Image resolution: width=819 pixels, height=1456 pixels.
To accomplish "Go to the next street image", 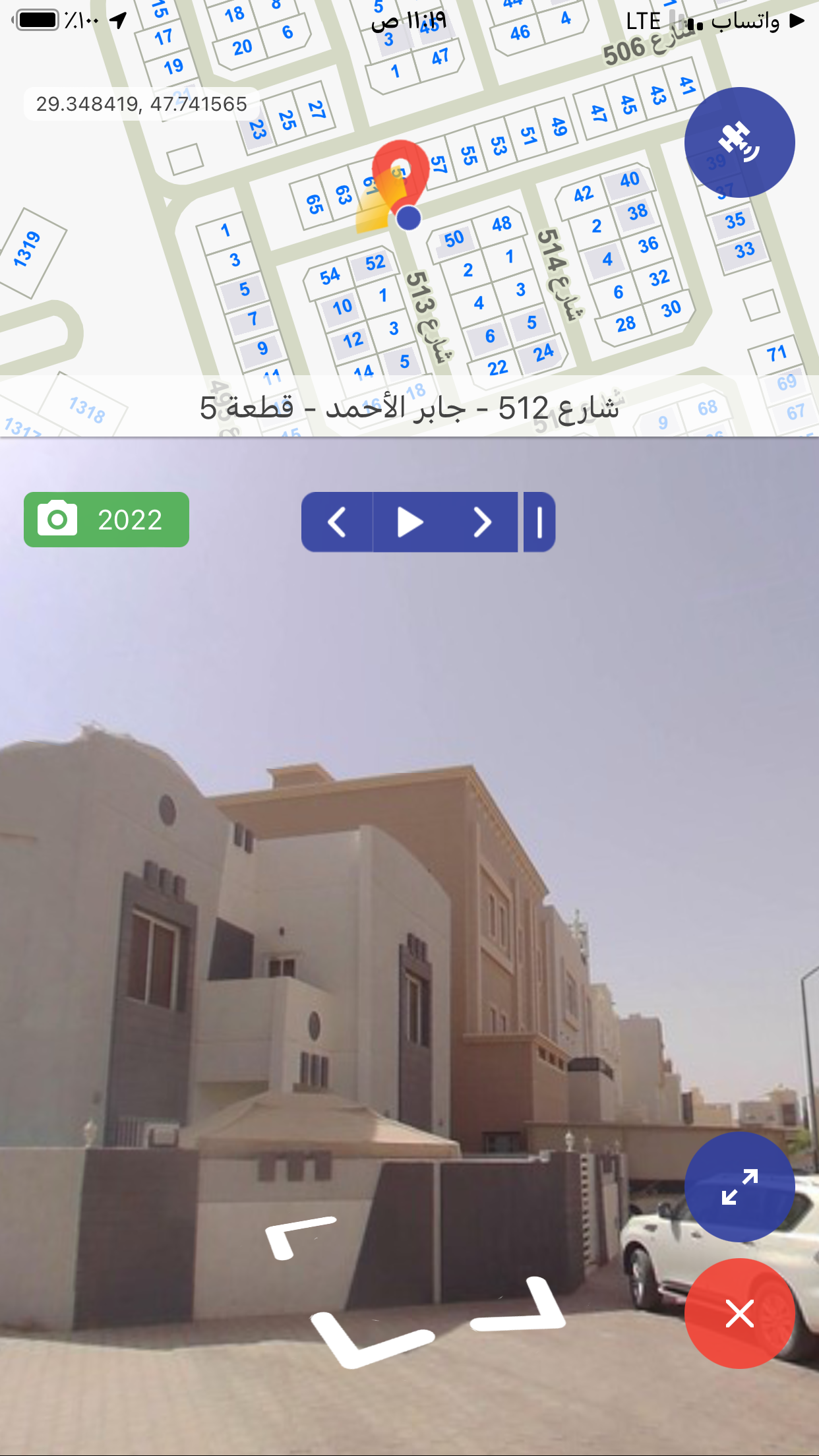I will (483, 522).
